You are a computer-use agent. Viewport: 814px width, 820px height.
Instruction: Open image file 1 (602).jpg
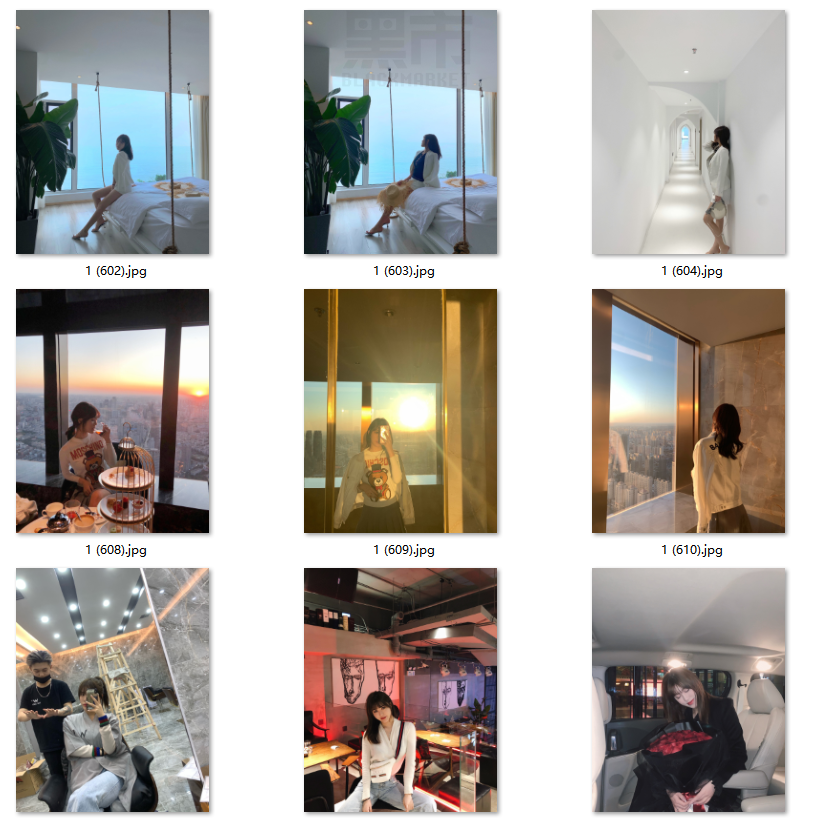click(x=113, y=132)
